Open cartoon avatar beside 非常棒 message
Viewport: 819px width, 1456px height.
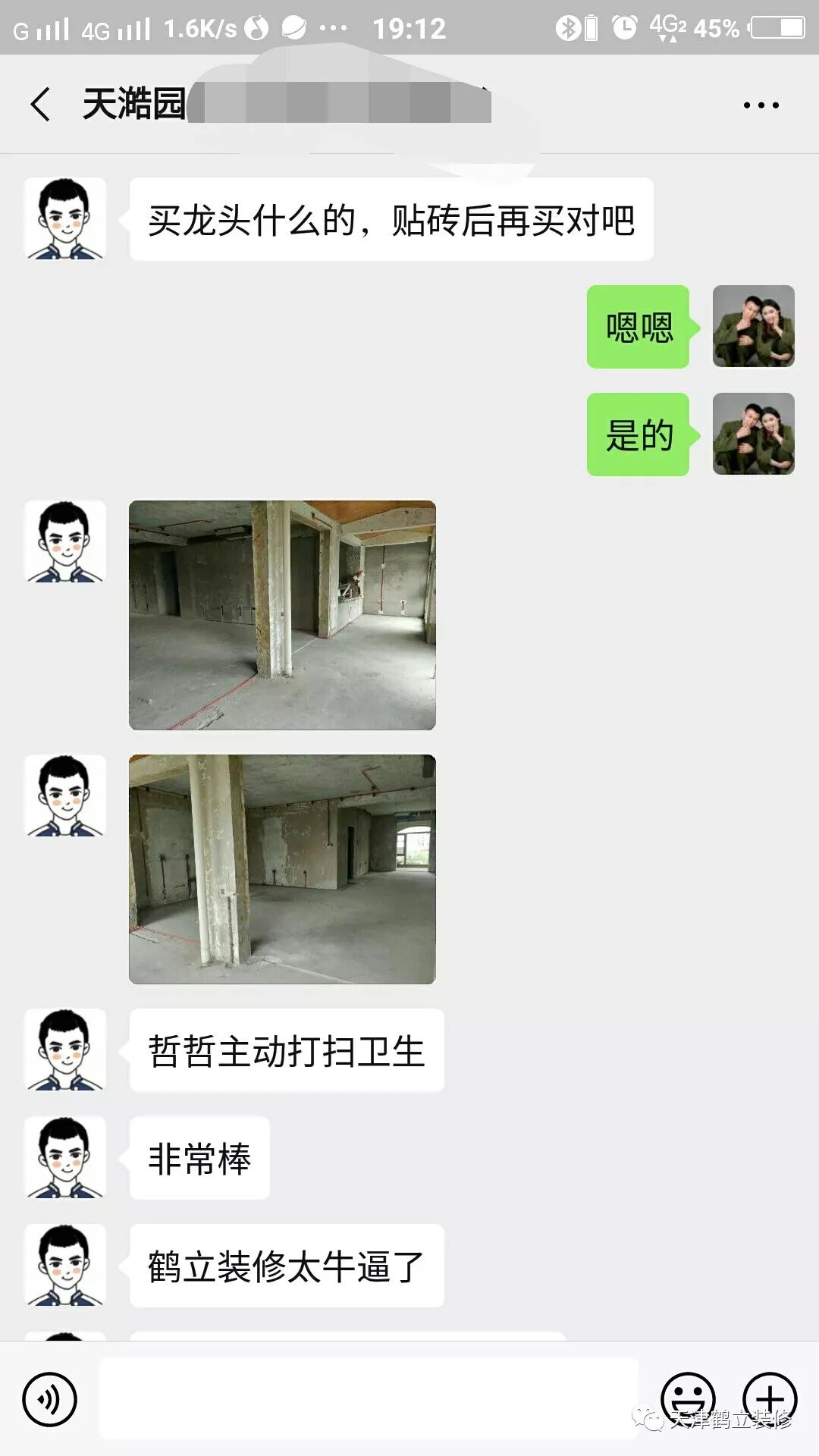65,1157
